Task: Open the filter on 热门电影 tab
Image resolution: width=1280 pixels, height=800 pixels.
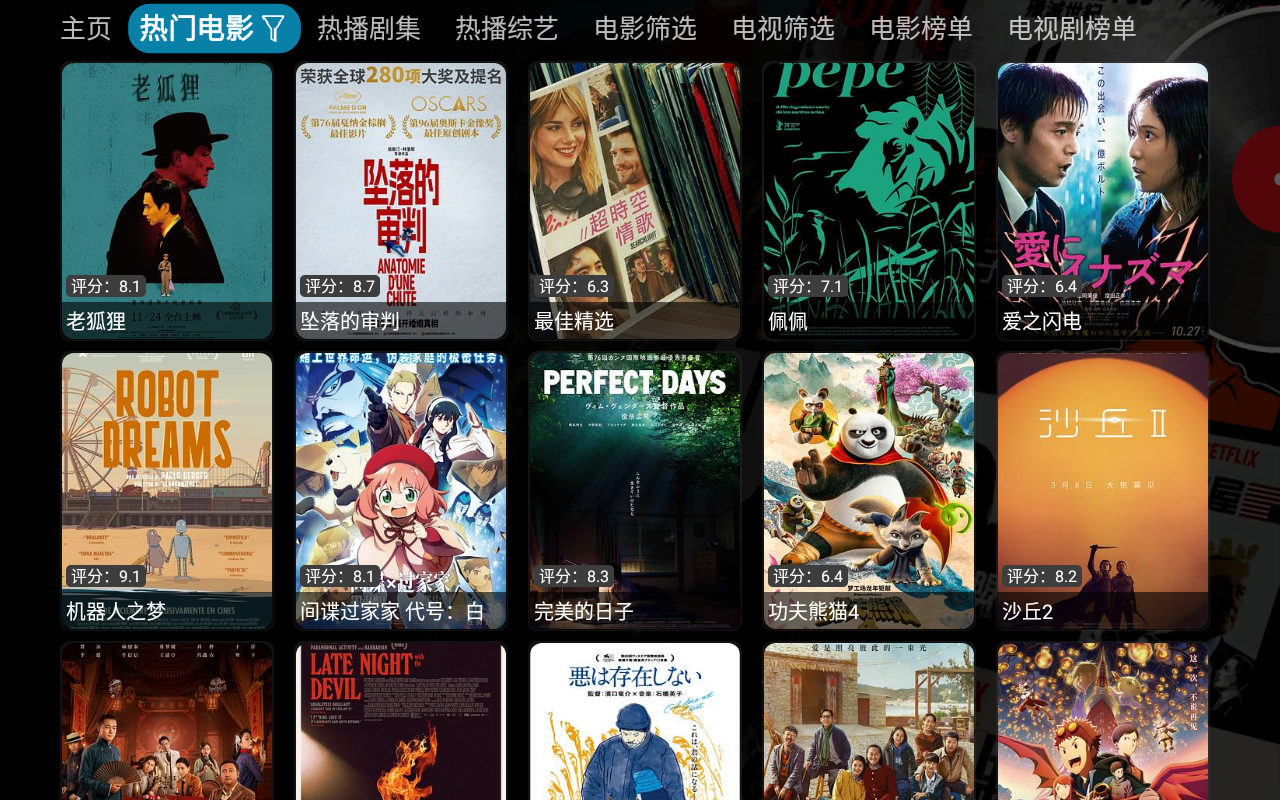Action: pyautogui.click(x=274, y=29)
